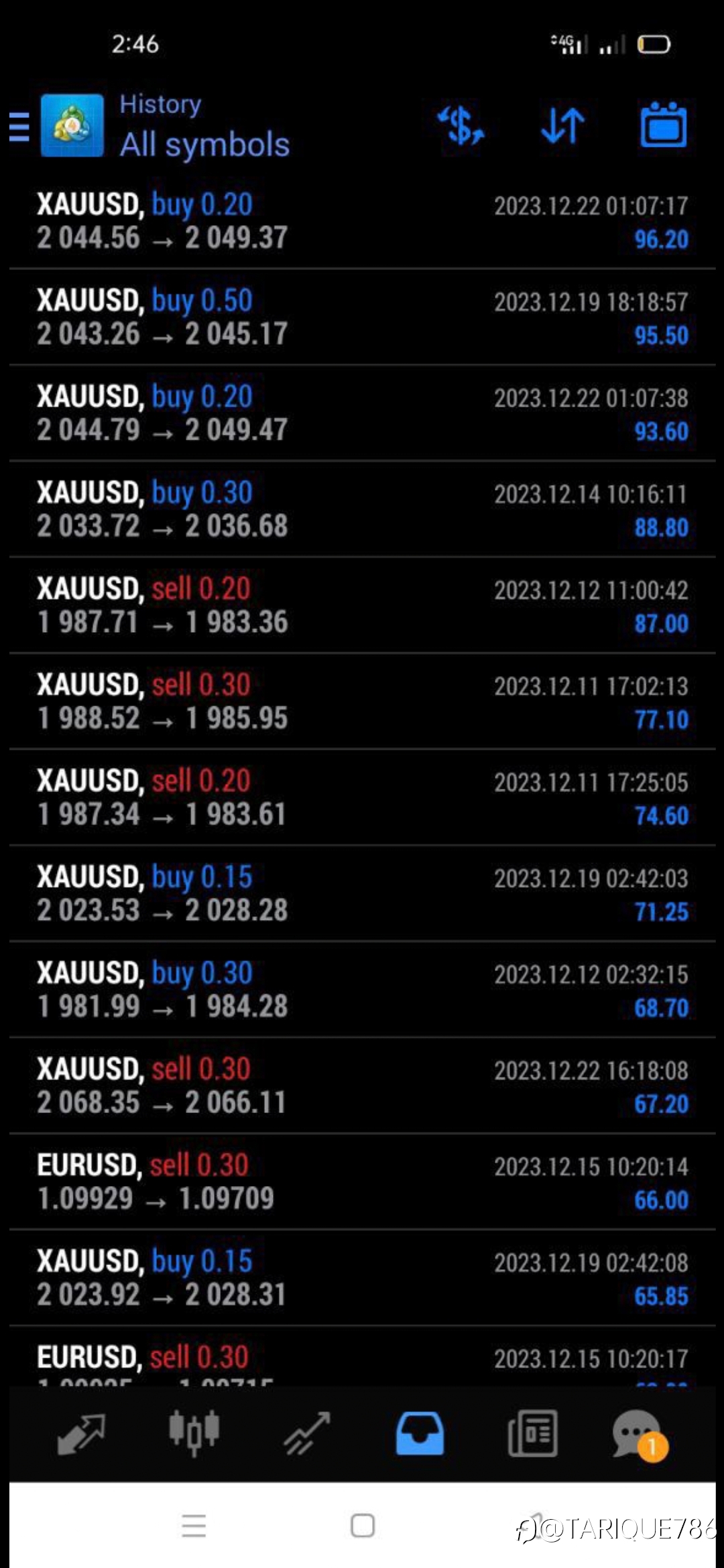The width and height of the screenshot is (724, 1568).
Task: Open XAUUSD sell 0.20 trade with 87.00 profit
Action: (362, 605)
